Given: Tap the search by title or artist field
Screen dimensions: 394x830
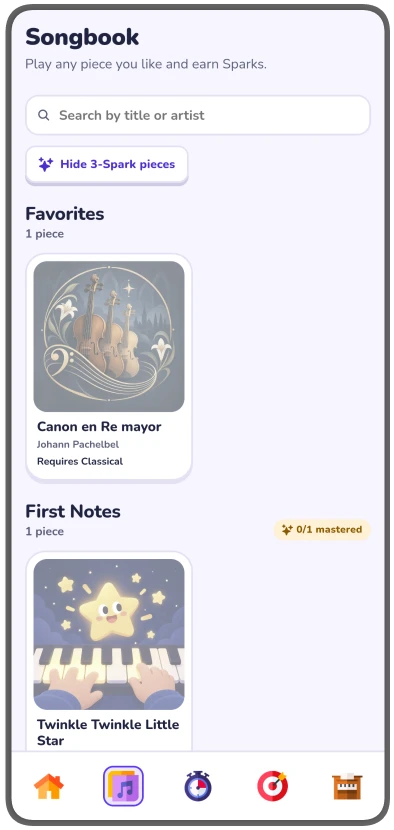Looking at the screenshot, I should pyautogui.click(x=198, y=115).
